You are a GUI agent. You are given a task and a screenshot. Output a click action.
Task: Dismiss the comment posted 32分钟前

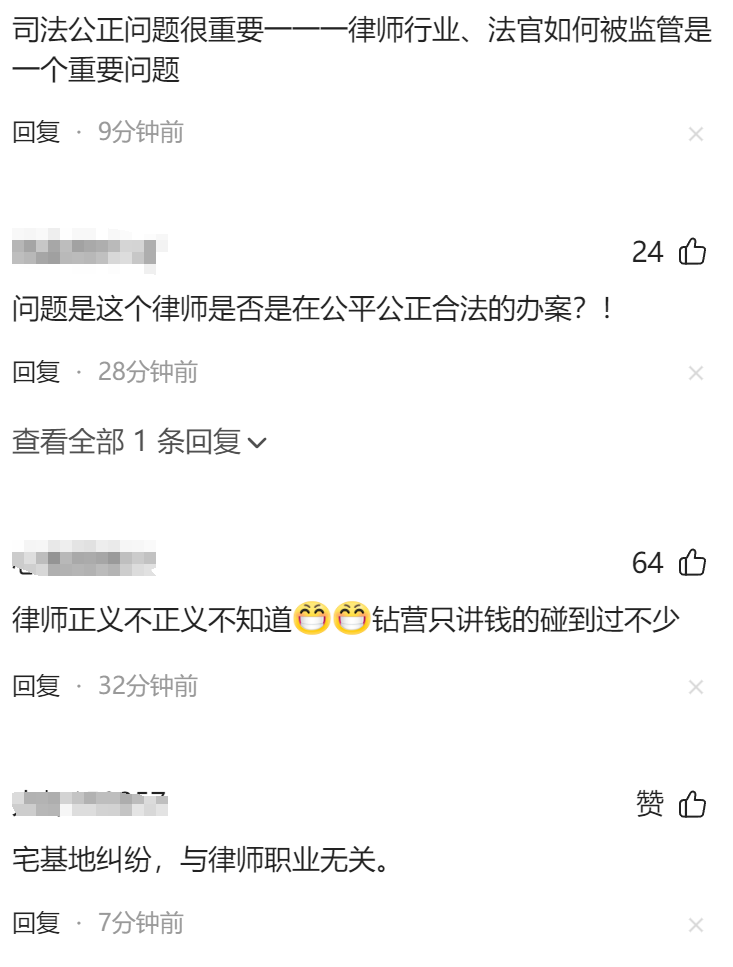pyautogui.click(x=696, y=687)
